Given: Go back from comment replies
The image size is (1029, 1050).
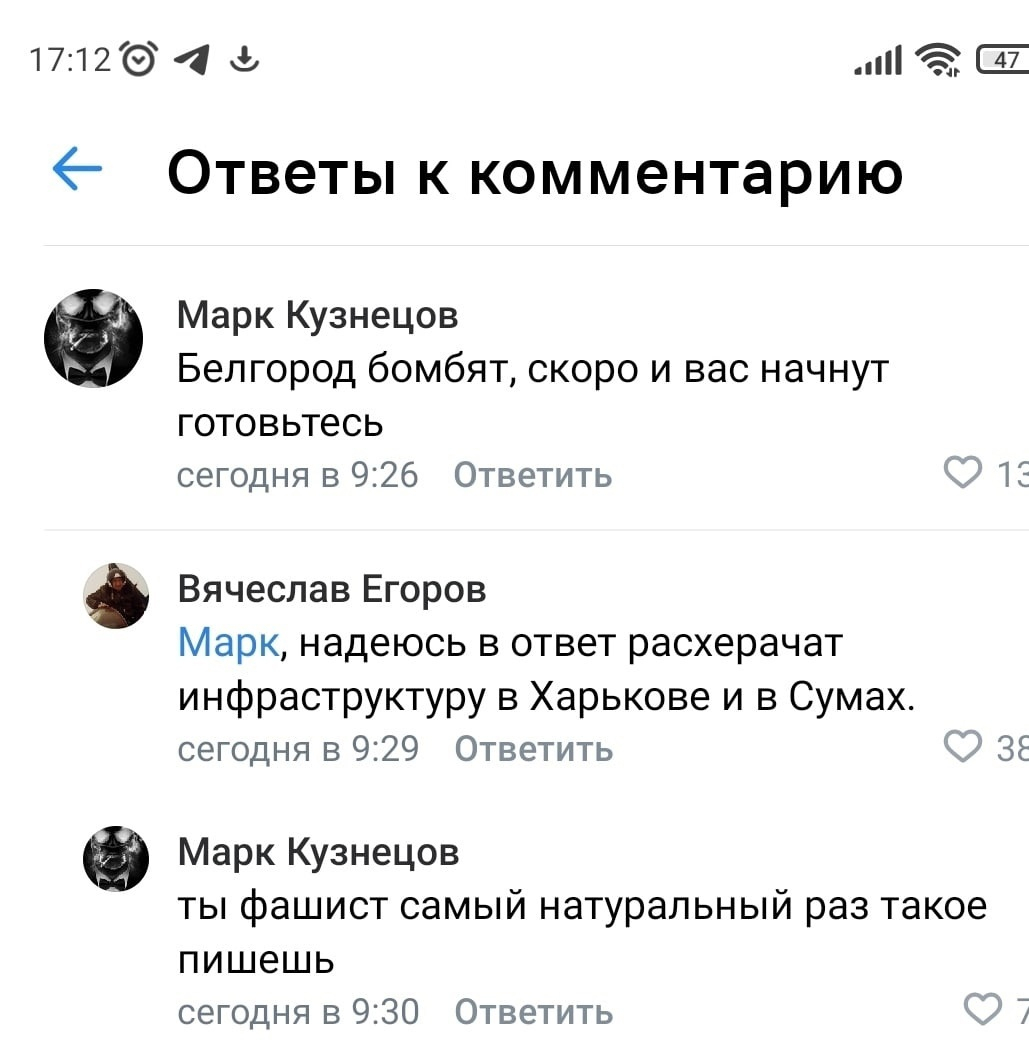Looking at the screenshot, I should coord(77,169).
